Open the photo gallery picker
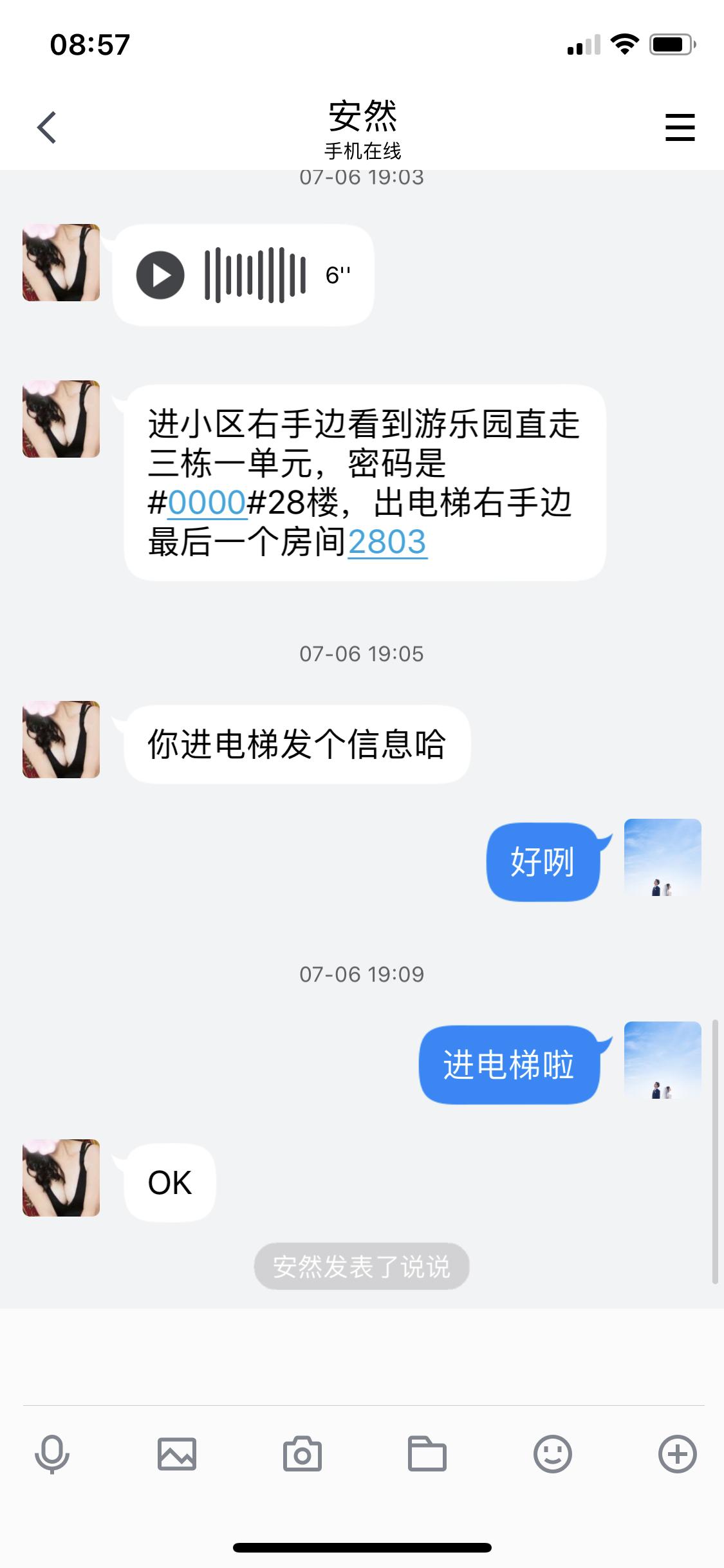724x1568 pixels. click(177, 1455)
